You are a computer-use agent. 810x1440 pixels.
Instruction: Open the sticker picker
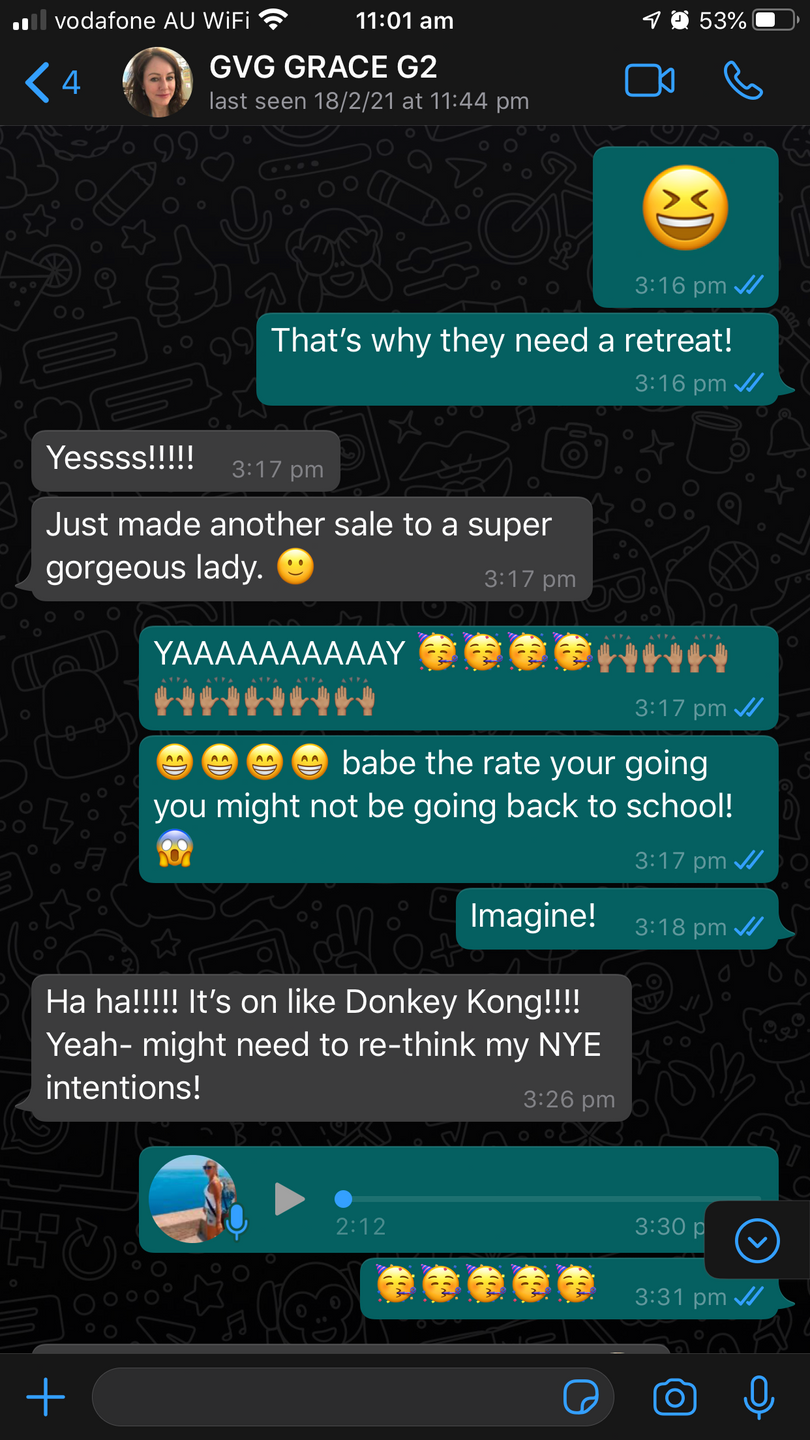point(581,1397)
